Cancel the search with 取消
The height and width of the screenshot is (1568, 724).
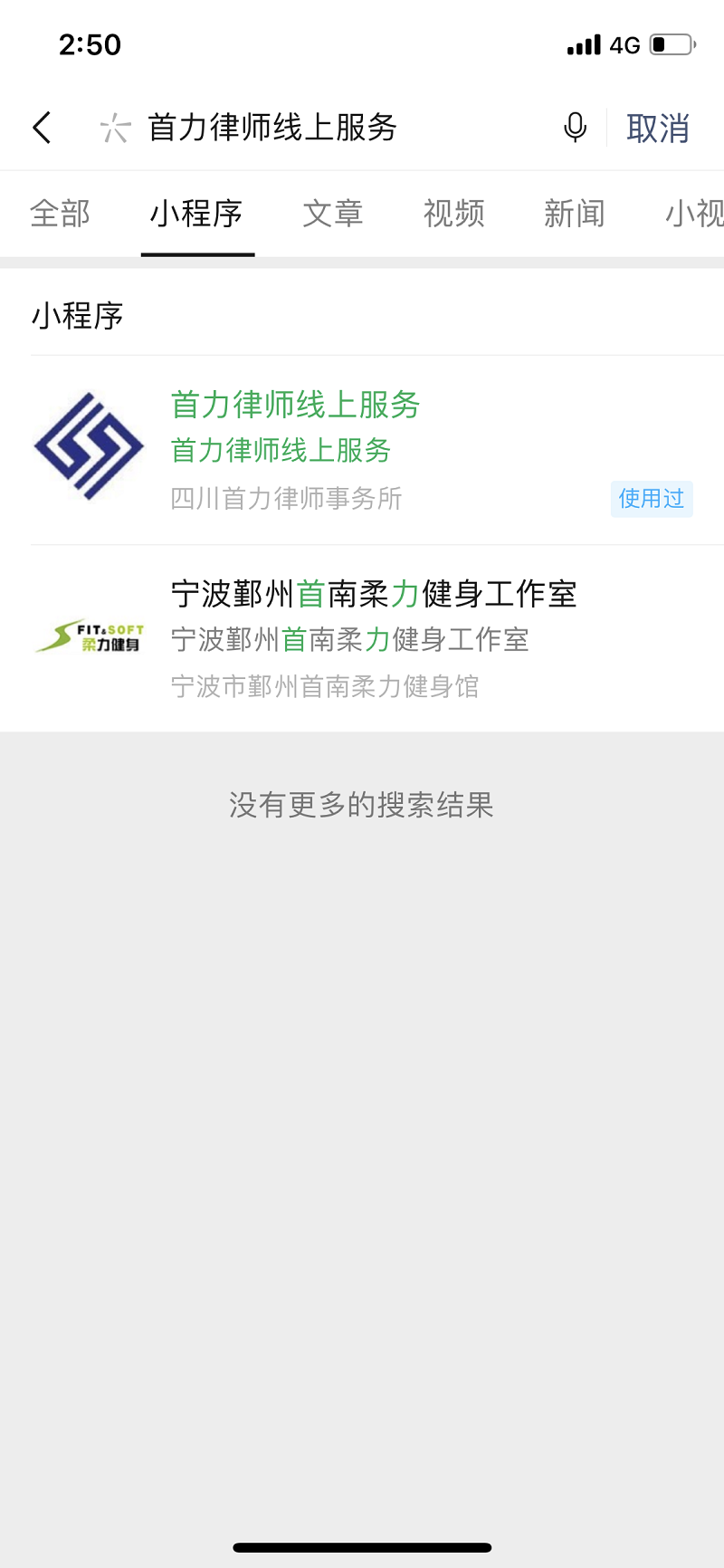658,129
